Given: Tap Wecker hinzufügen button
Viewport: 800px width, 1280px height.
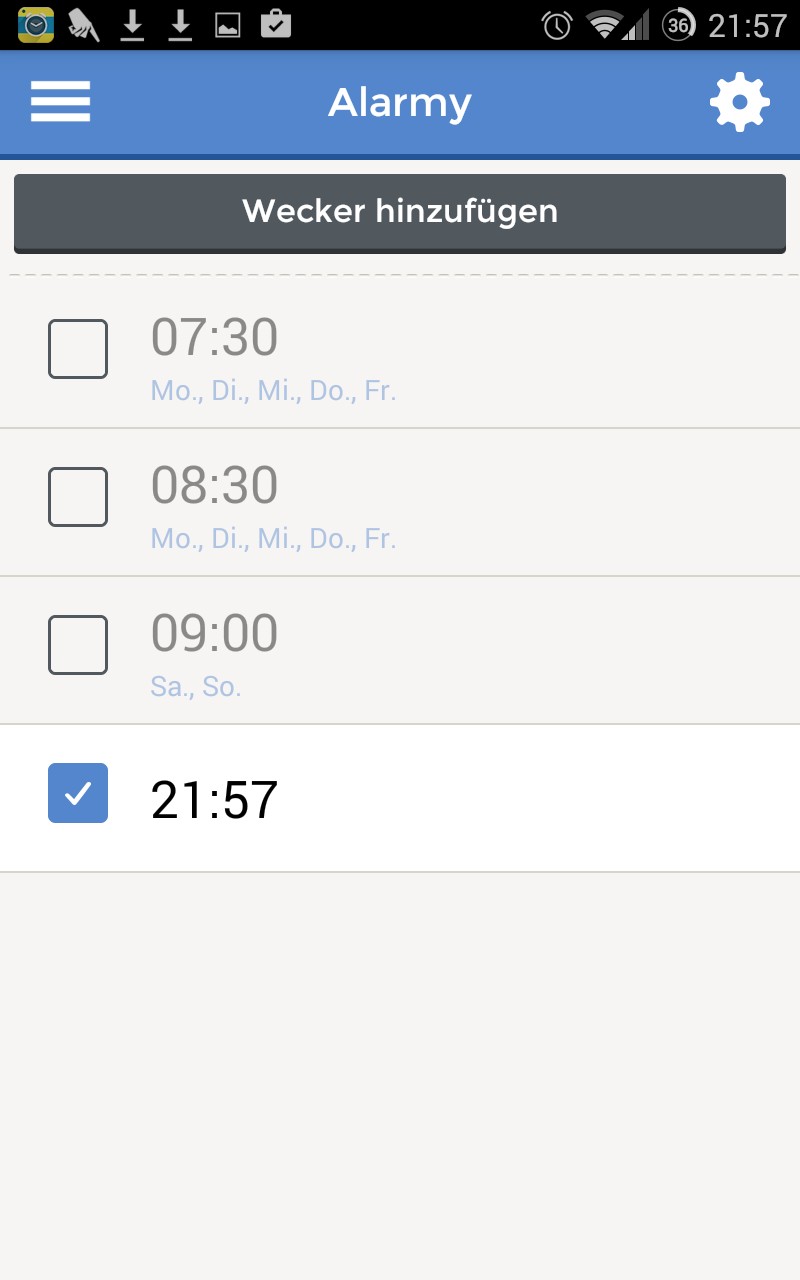Looking at the screenshot, I should point(400,212).
